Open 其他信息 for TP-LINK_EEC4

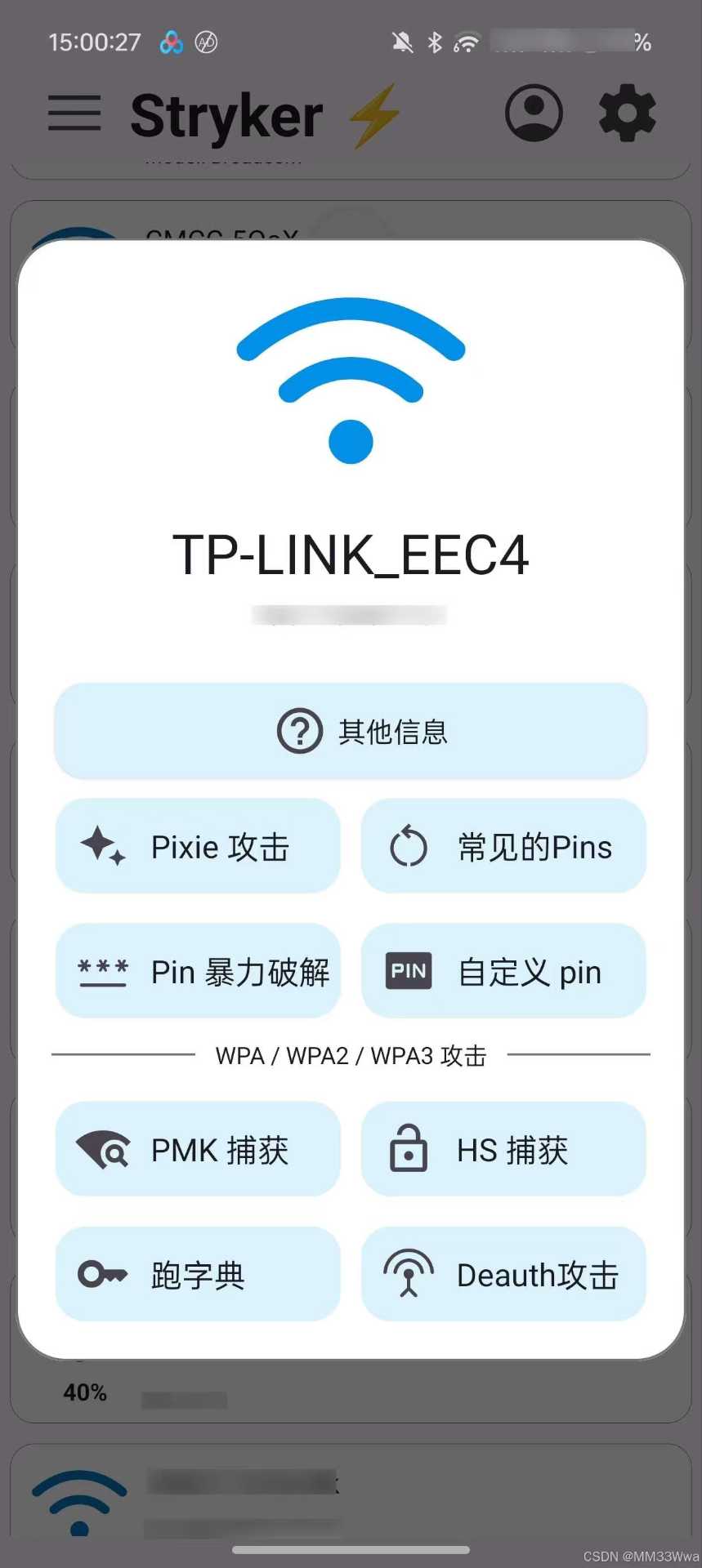[x=351, y=731]
